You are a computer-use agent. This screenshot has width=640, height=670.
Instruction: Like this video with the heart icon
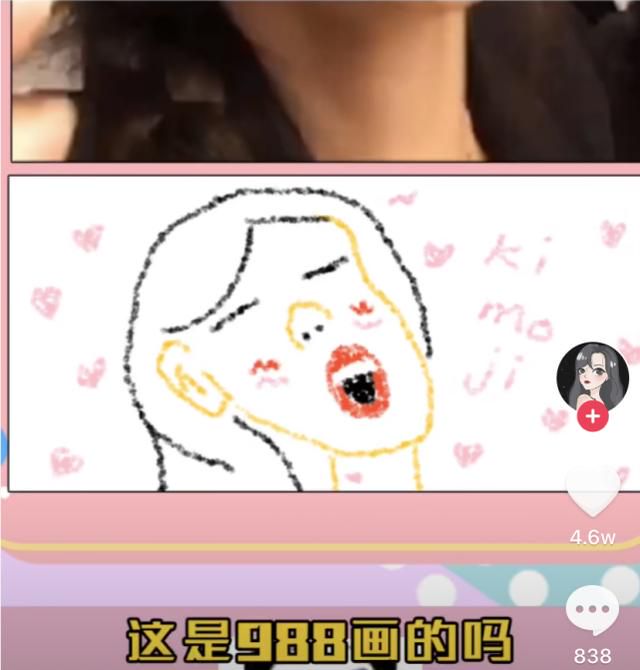click(593, 494)
